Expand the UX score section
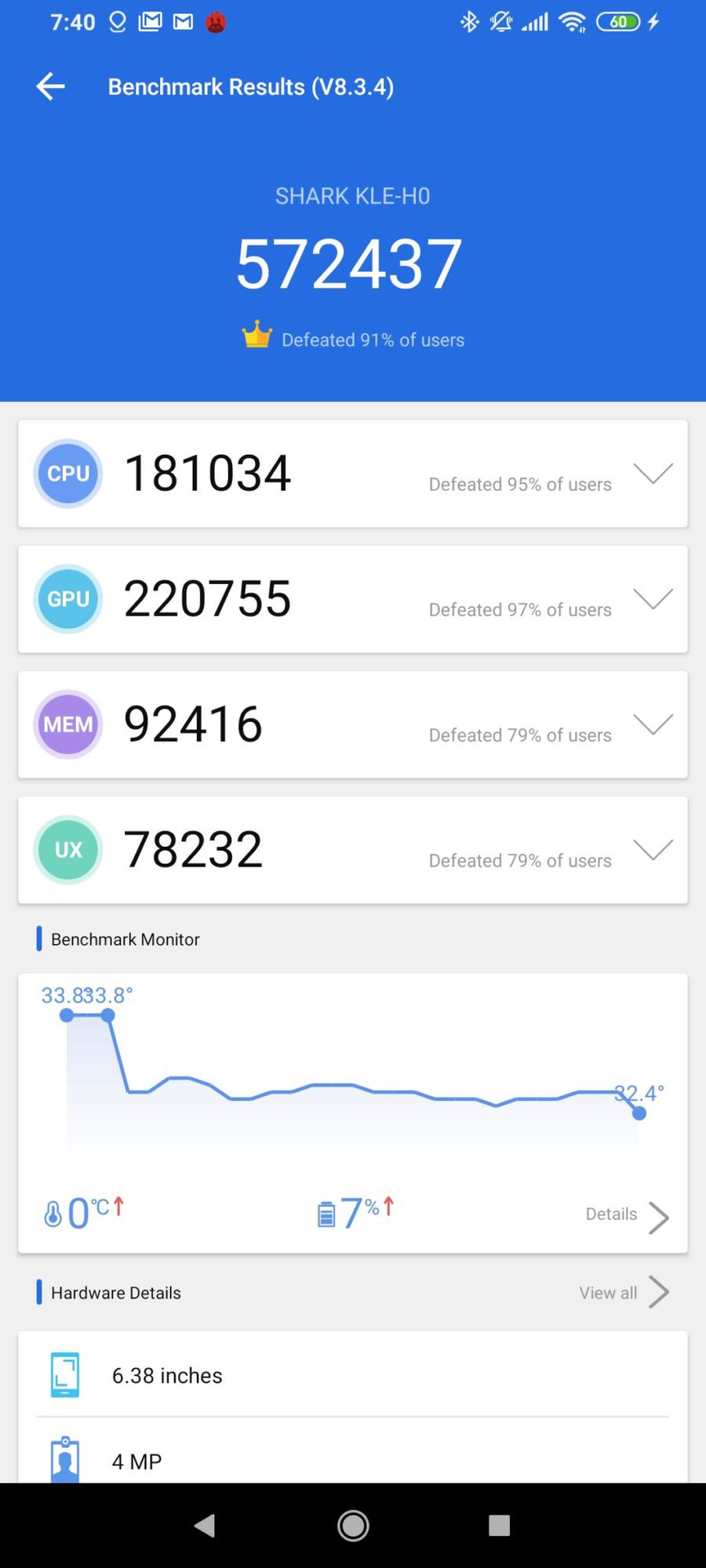The width and height of the screenshot is (706, 1568). (x=653, y=850)
